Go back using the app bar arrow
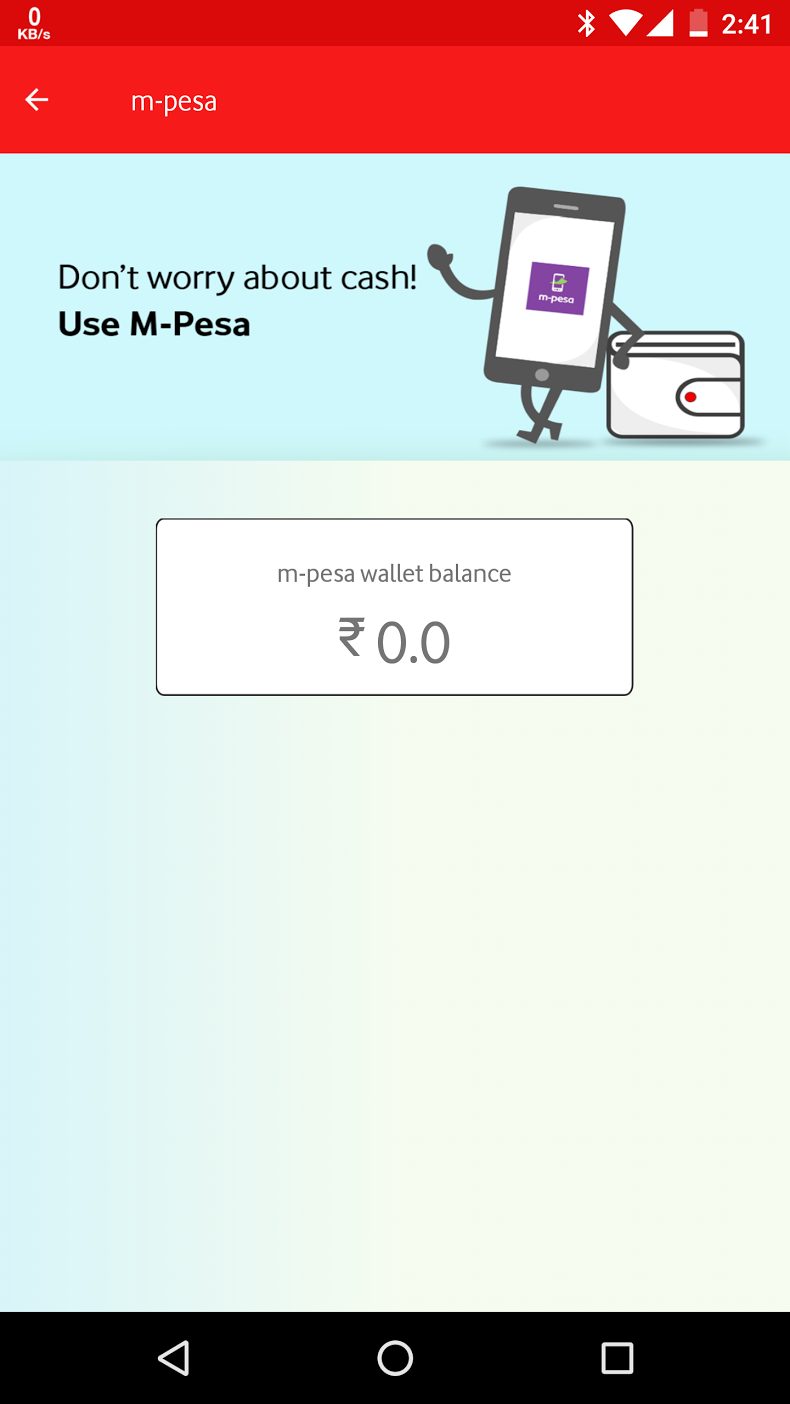This screenshot has height=1404, width=790. click(37, 100)
